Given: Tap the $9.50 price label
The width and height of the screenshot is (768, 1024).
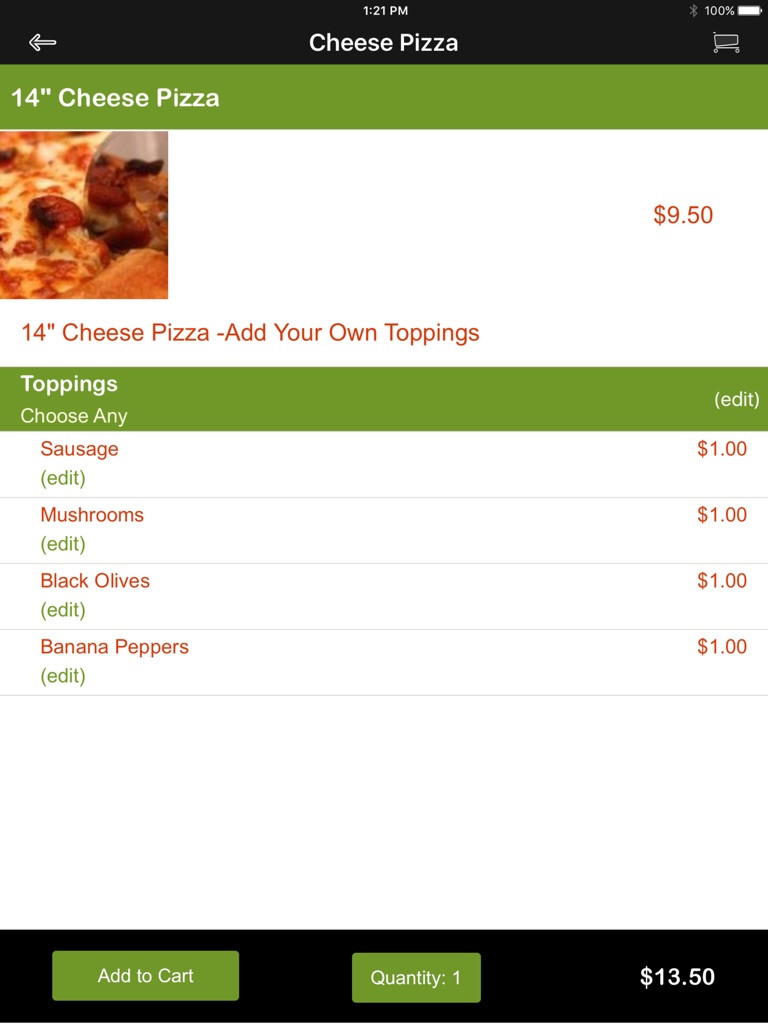Looking at the screenshot, I should point(684,215).
